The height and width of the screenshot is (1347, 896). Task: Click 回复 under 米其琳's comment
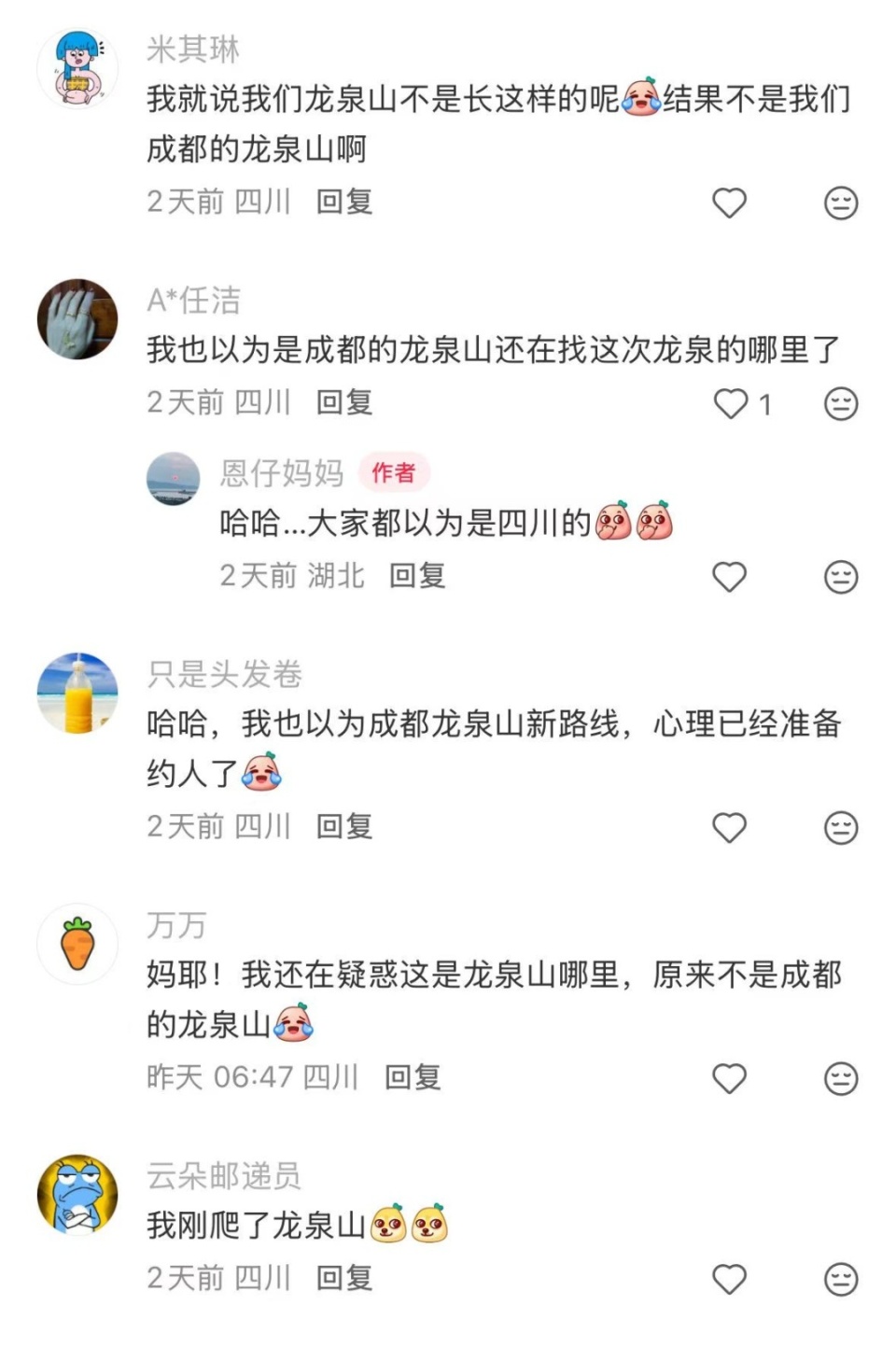click(343, 203)
